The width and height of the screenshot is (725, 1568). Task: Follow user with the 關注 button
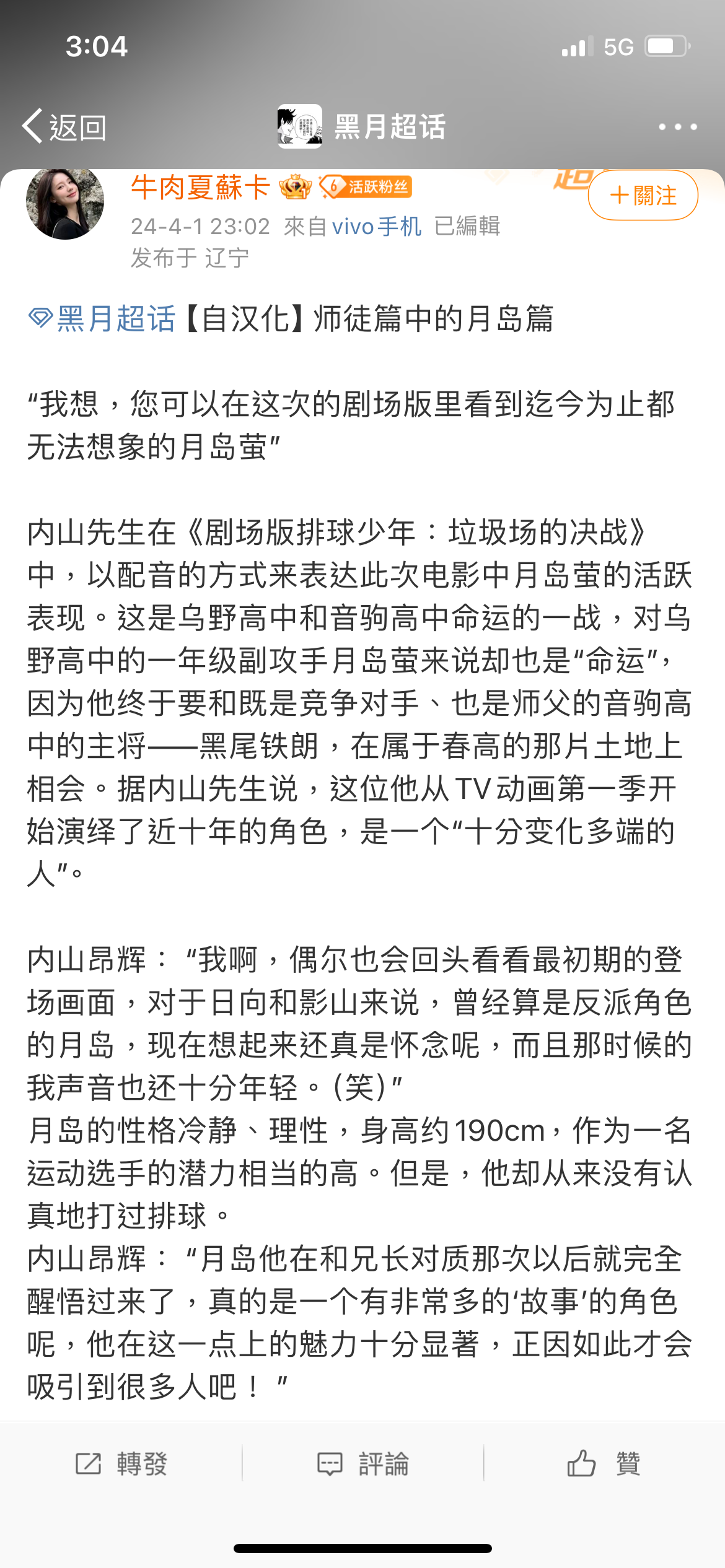(643, 196)
